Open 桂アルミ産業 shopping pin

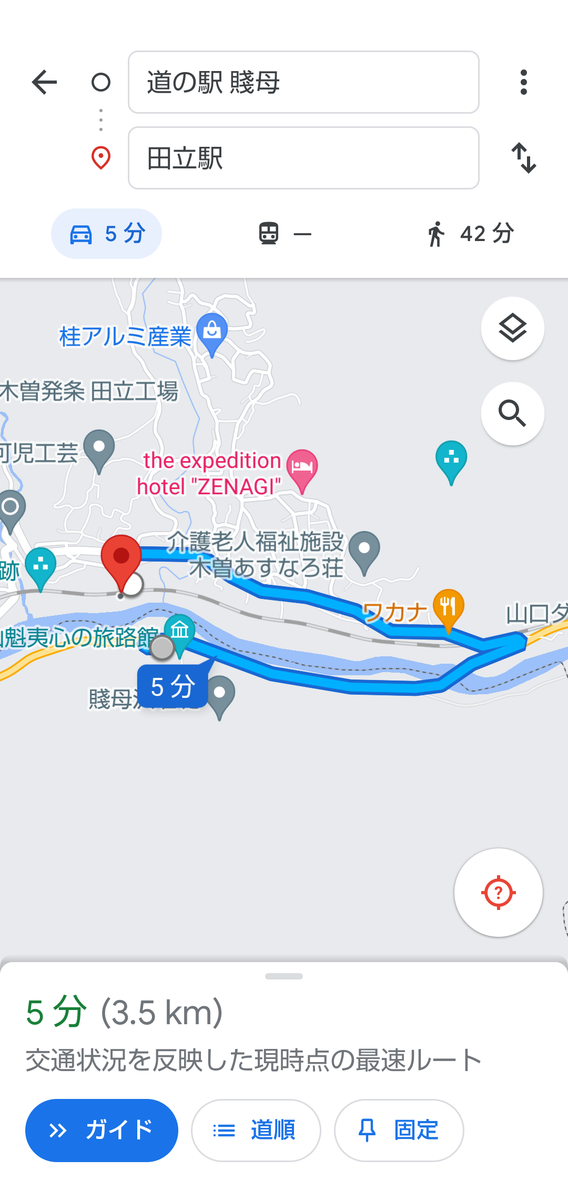pos(211,331)
